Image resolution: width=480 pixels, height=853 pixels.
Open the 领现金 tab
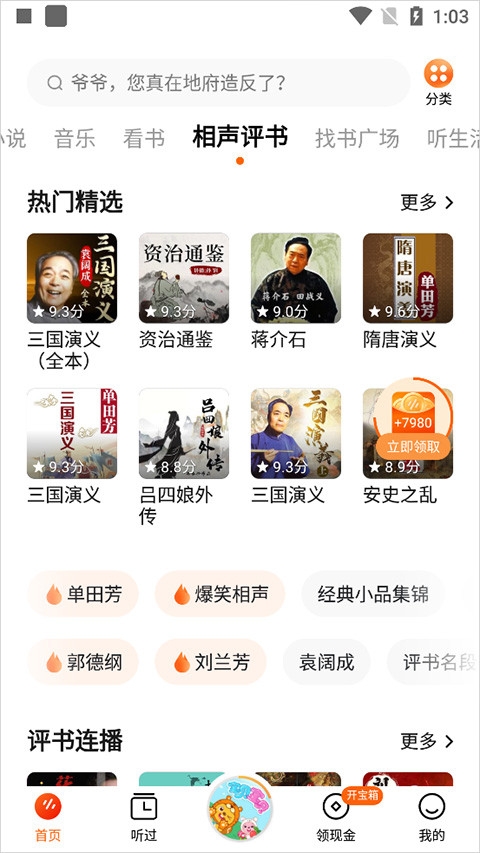pos(336,818)
